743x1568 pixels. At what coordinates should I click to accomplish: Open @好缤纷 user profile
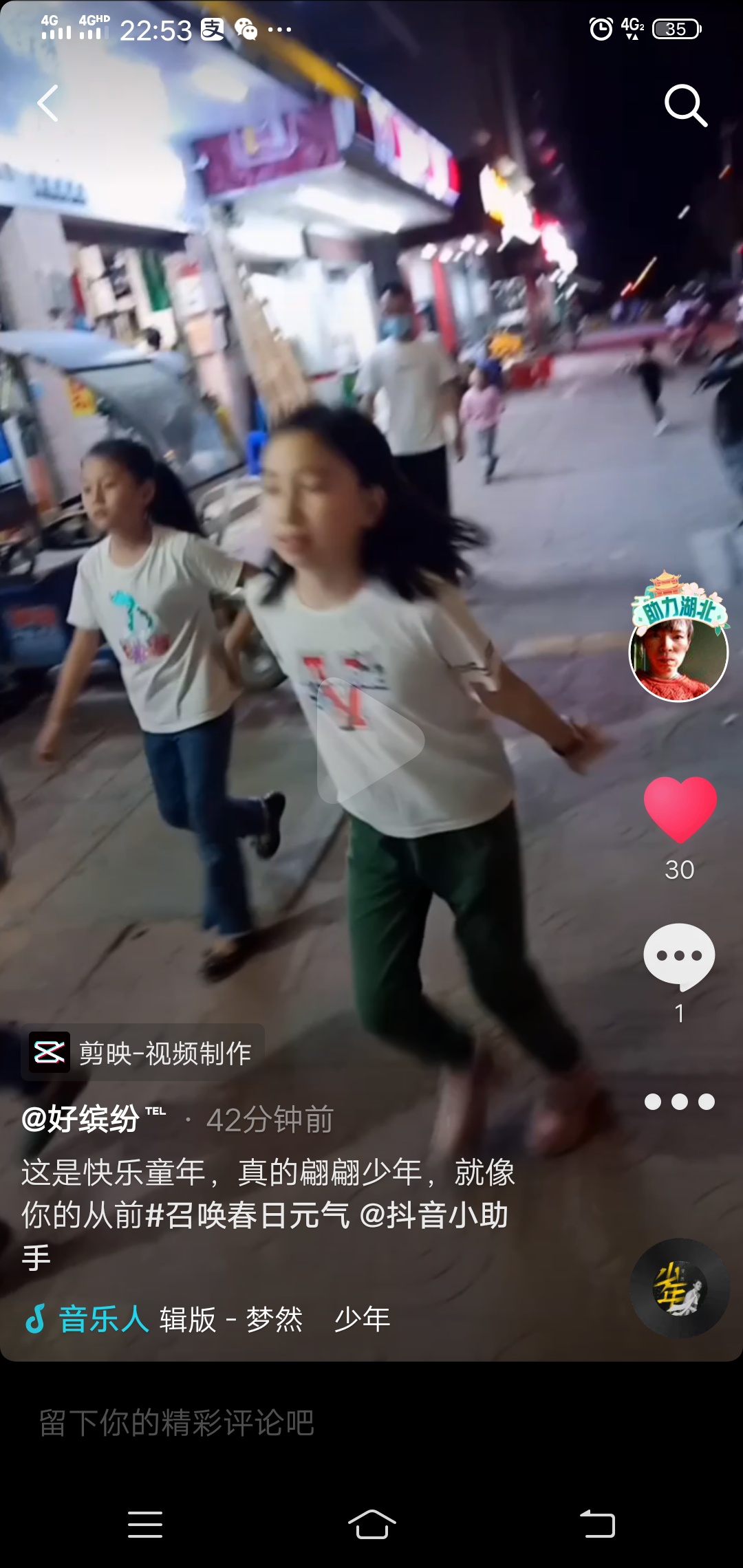point(81,1119)
